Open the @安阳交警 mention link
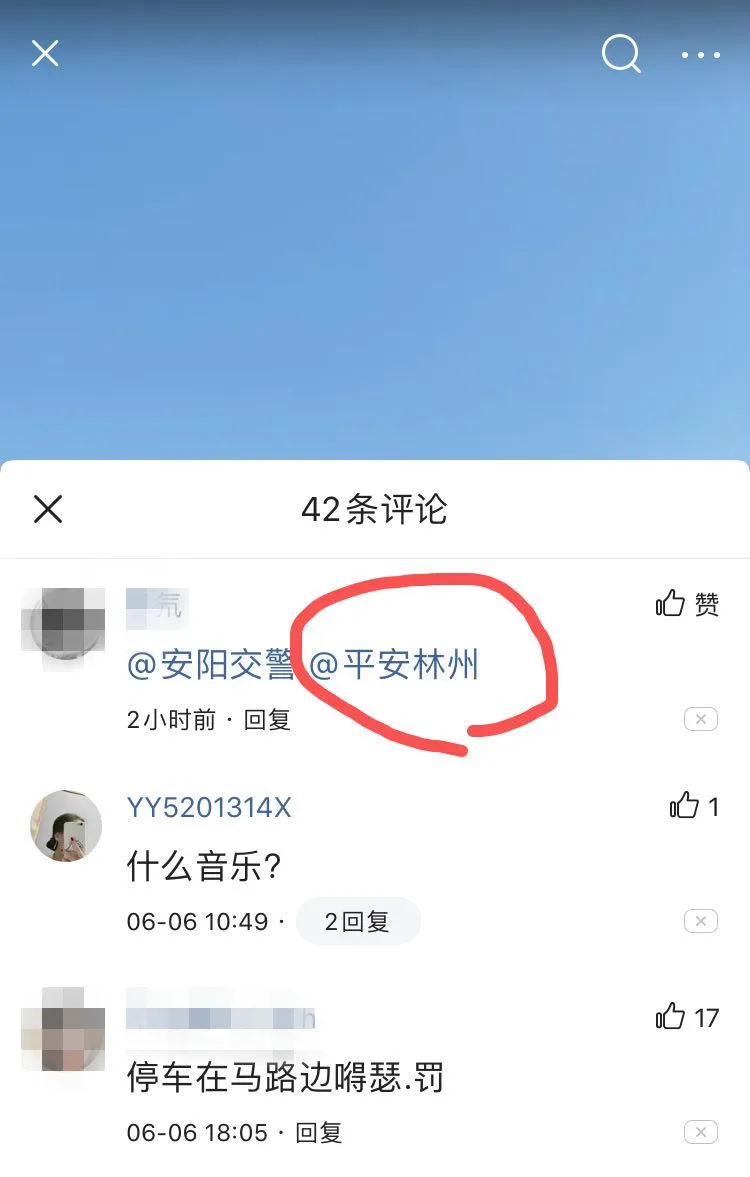Screen dimensions: 750x1177 click(x=211, y=665)
